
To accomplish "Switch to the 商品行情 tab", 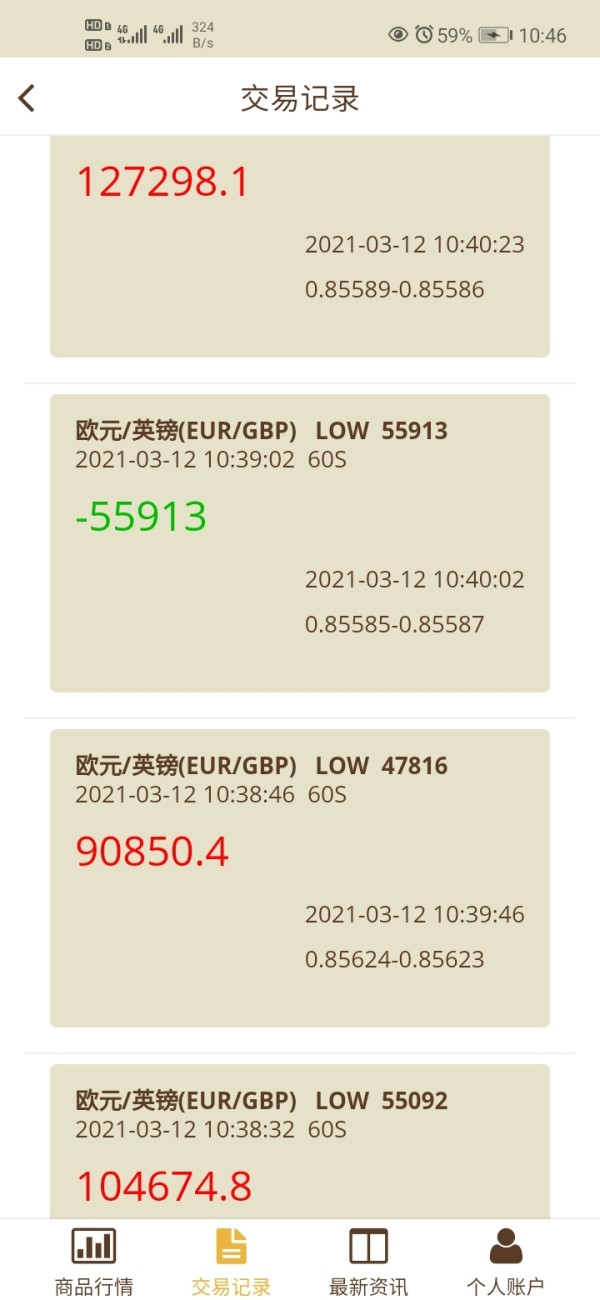I will point(94,1260).
